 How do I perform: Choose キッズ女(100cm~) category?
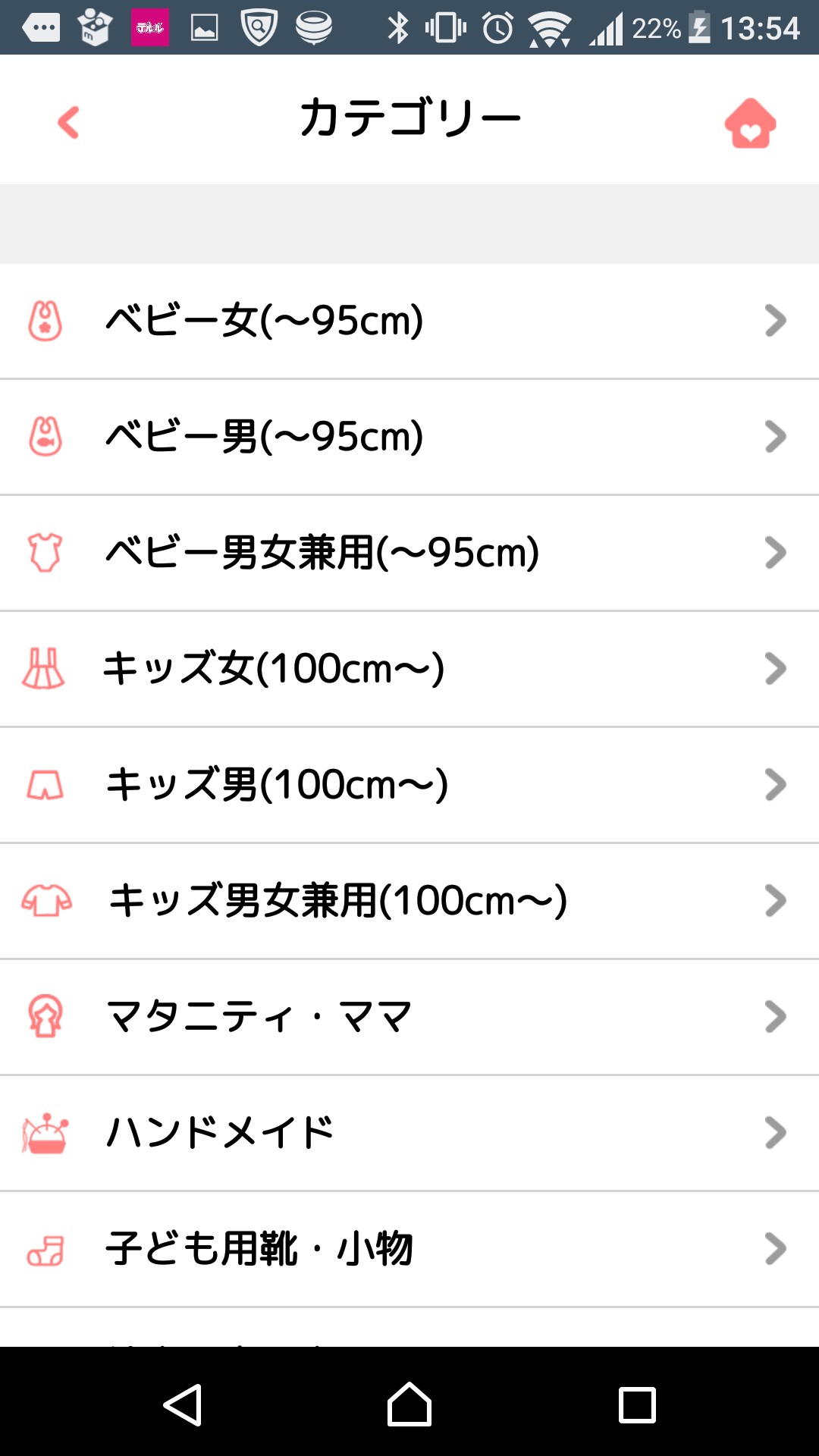click(409, 669)
